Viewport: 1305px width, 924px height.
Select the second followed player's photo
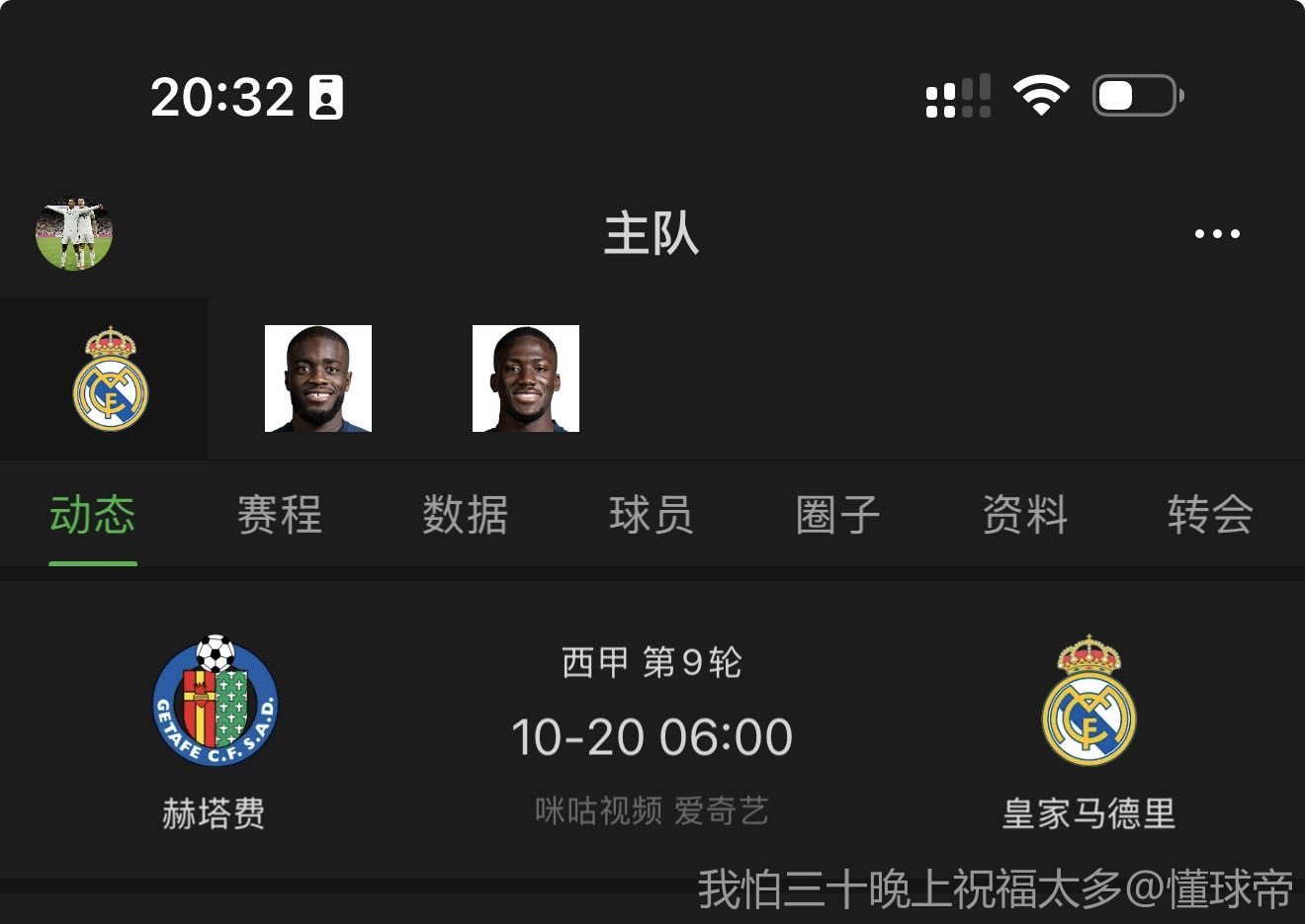[x=526, y=378]
